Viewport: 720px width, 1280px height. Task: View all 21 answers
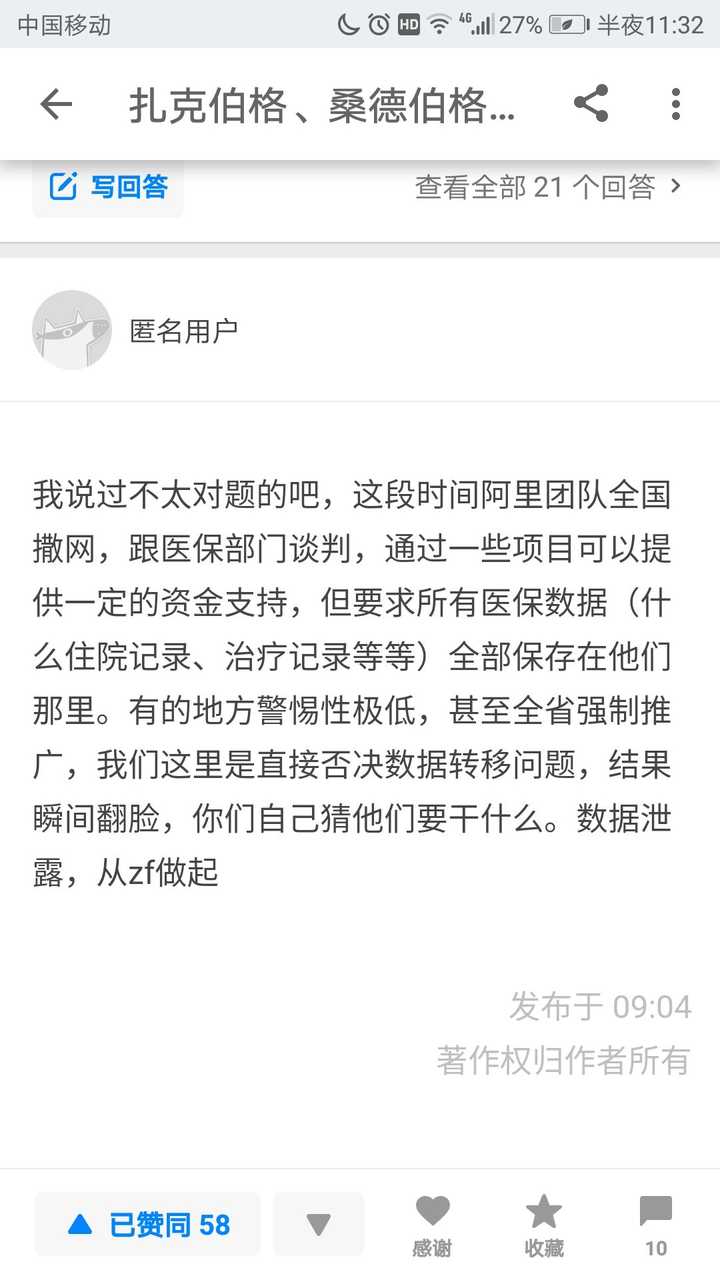(549, 187)
